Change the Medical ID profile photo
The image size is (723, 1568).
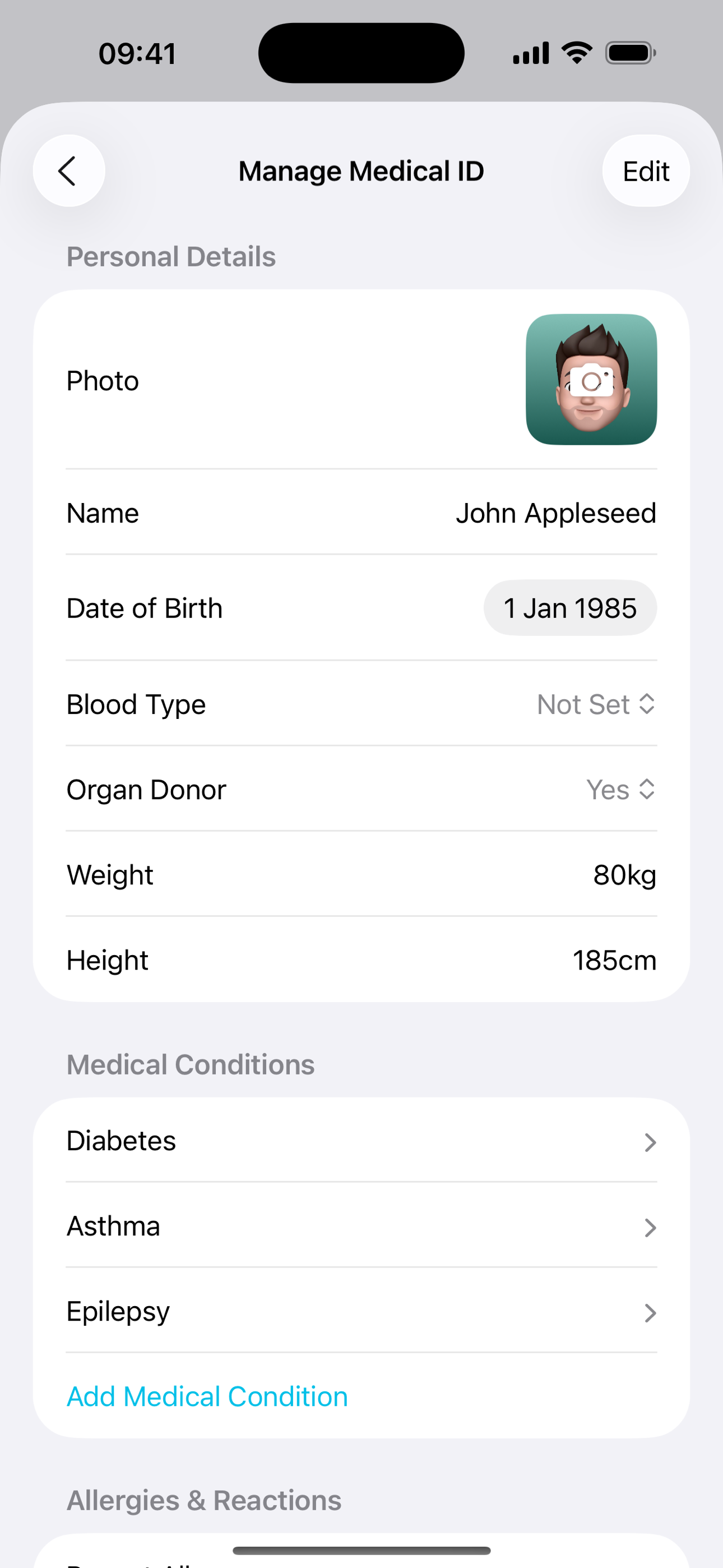591,380
